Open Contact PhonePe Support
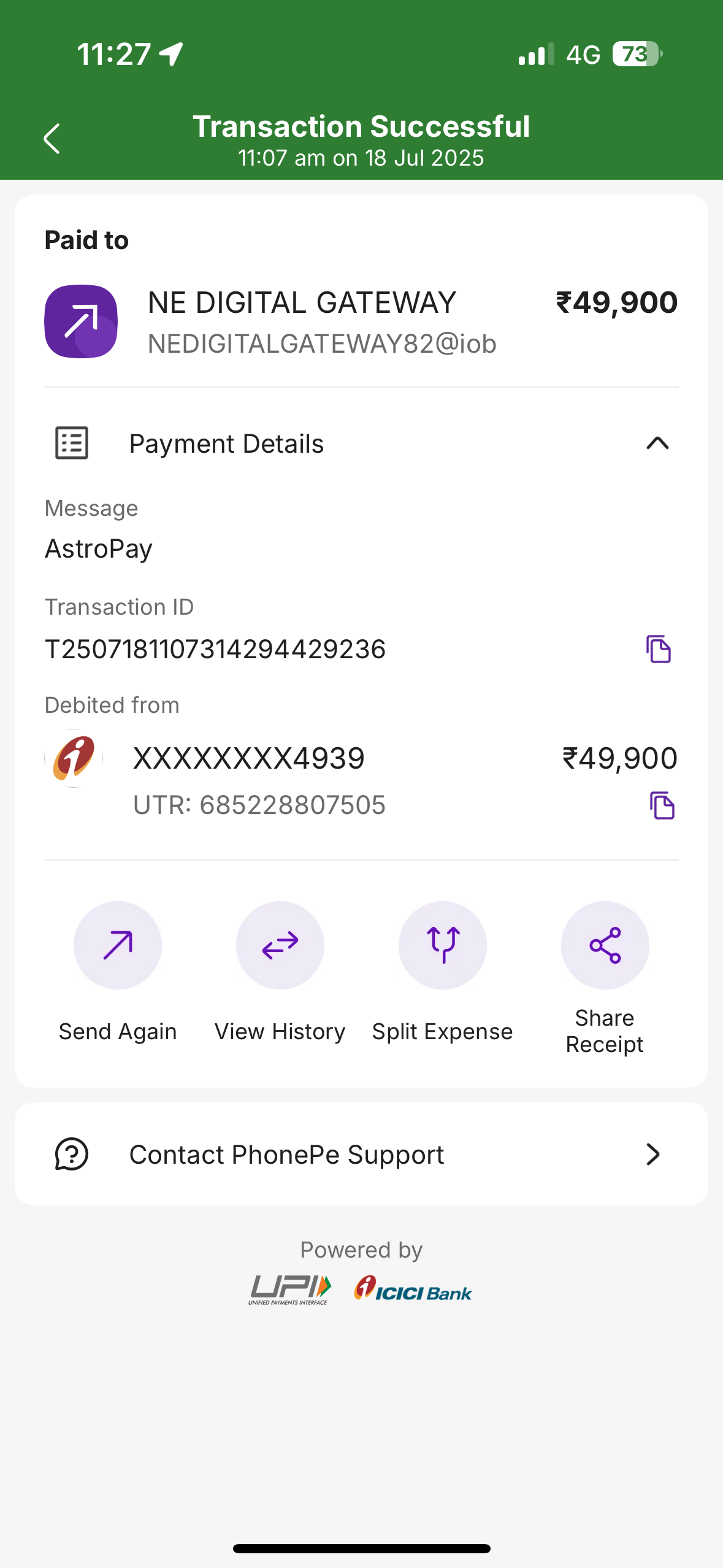The height and width of the screenshot is (1568, 723). pos(361,1155)
